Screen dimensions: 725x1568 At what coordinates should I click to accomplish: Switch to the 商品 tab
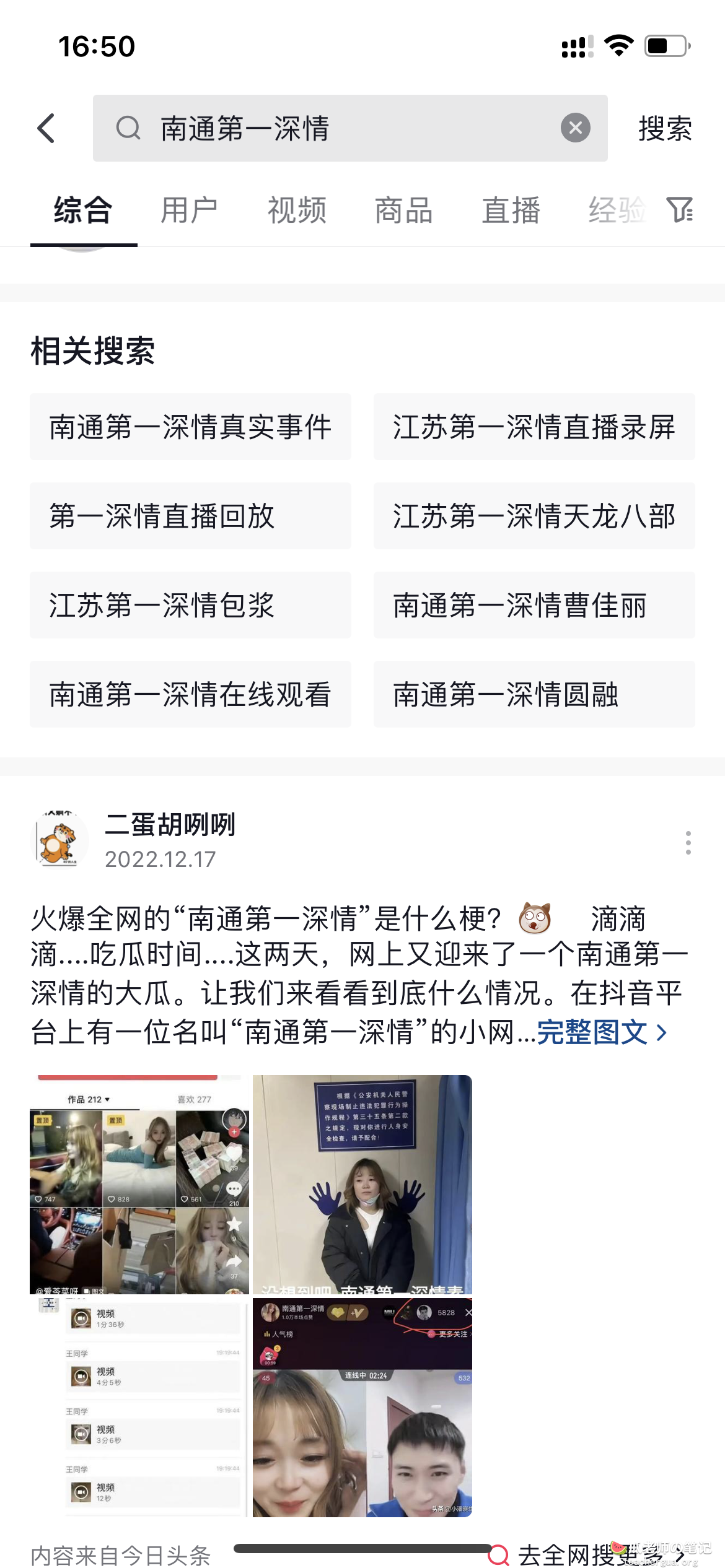[403, 210]
